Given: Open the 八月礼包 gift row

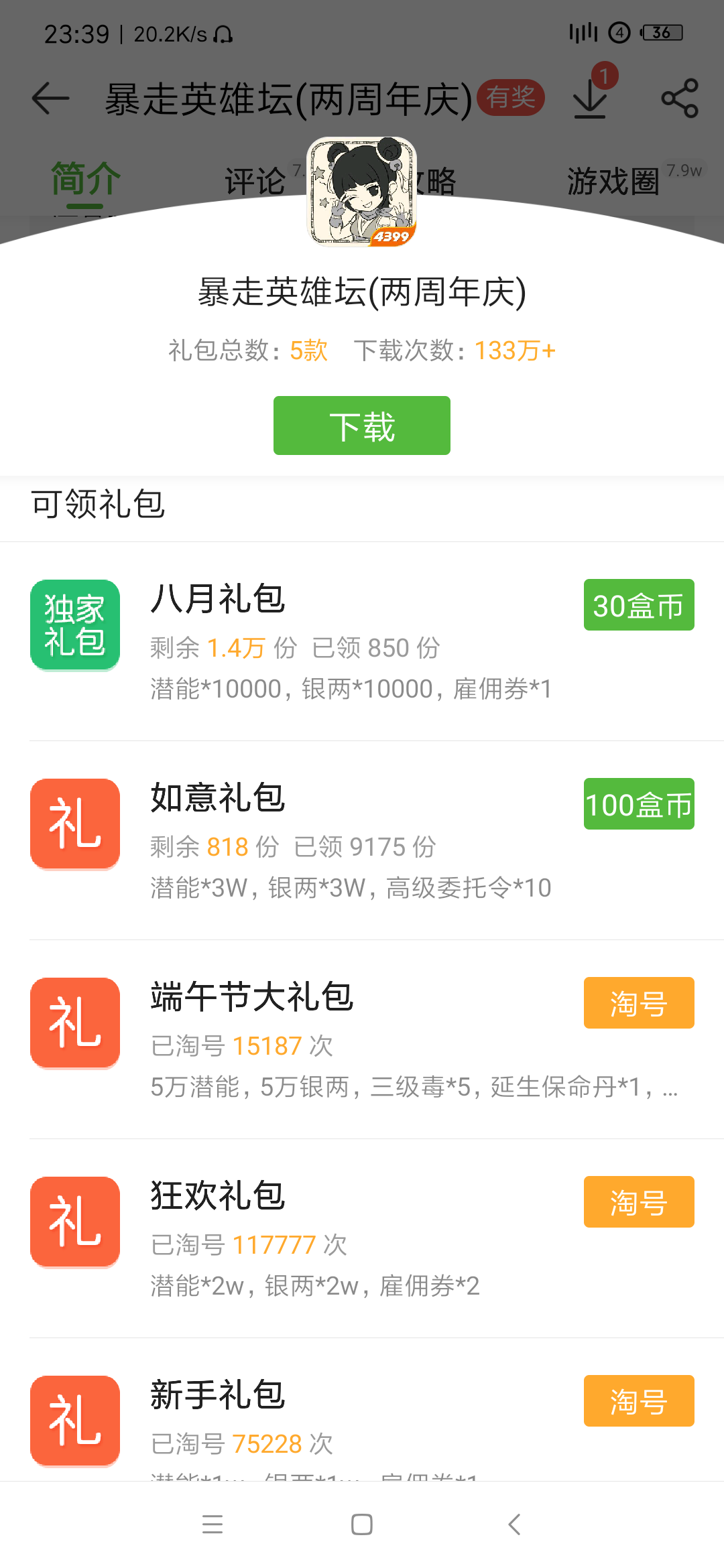Looking at the screenshot, I should tap(362, 641).
